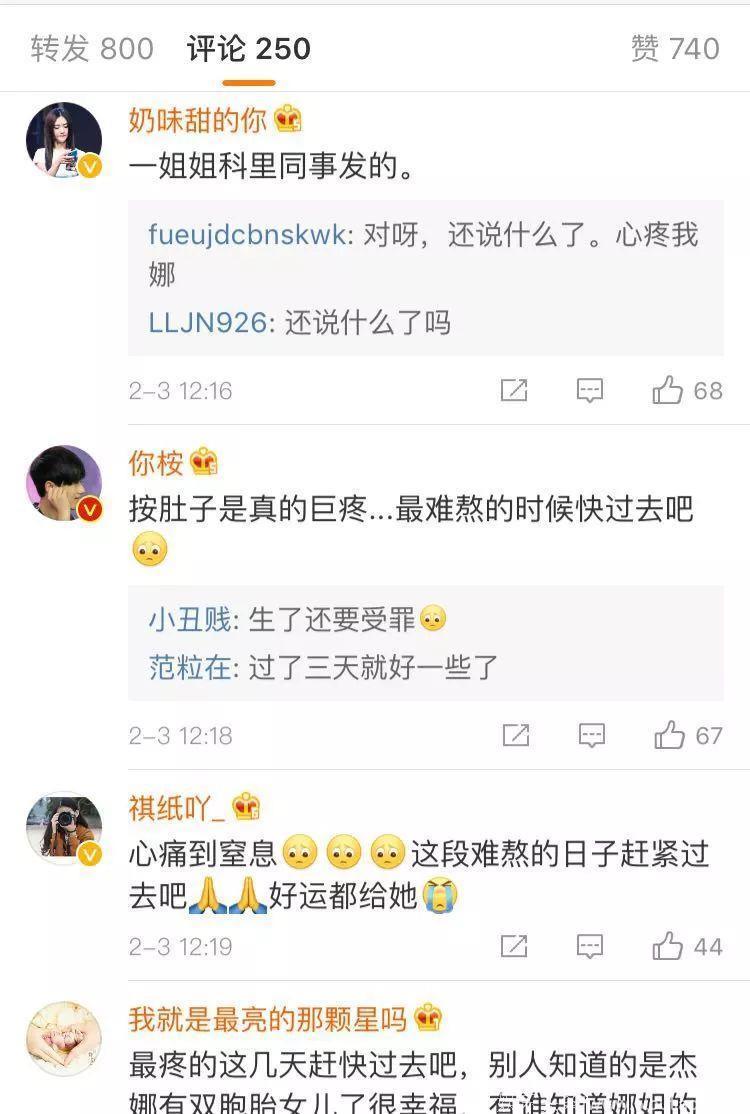Reply to 祺纸吖_'s comment

point(590,946)
